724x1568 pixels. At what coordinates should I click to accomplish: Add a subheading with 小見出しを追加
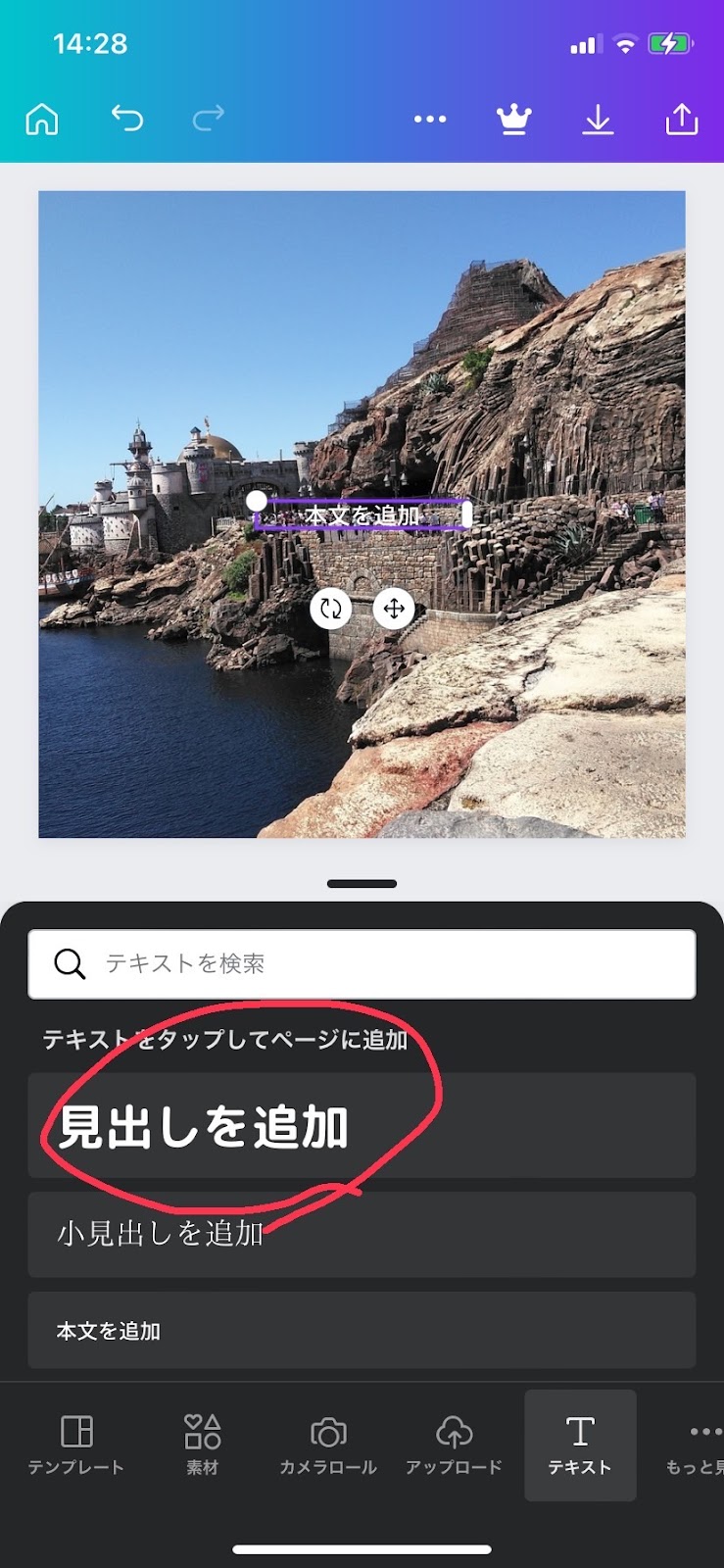click(x=362, y=1234)
